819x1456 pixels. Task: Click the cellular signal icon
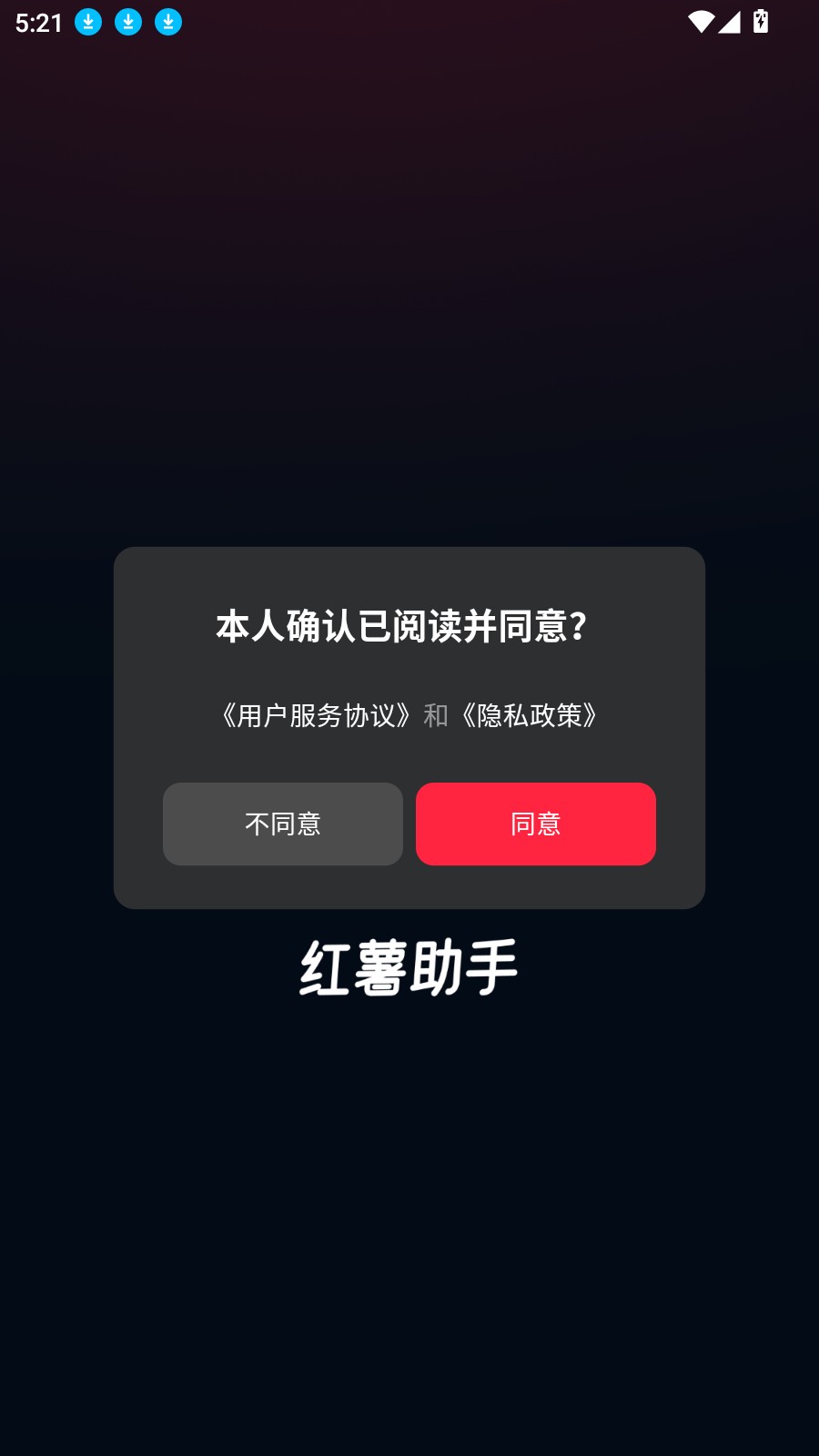pyautogui.click(x=731, y=22)
